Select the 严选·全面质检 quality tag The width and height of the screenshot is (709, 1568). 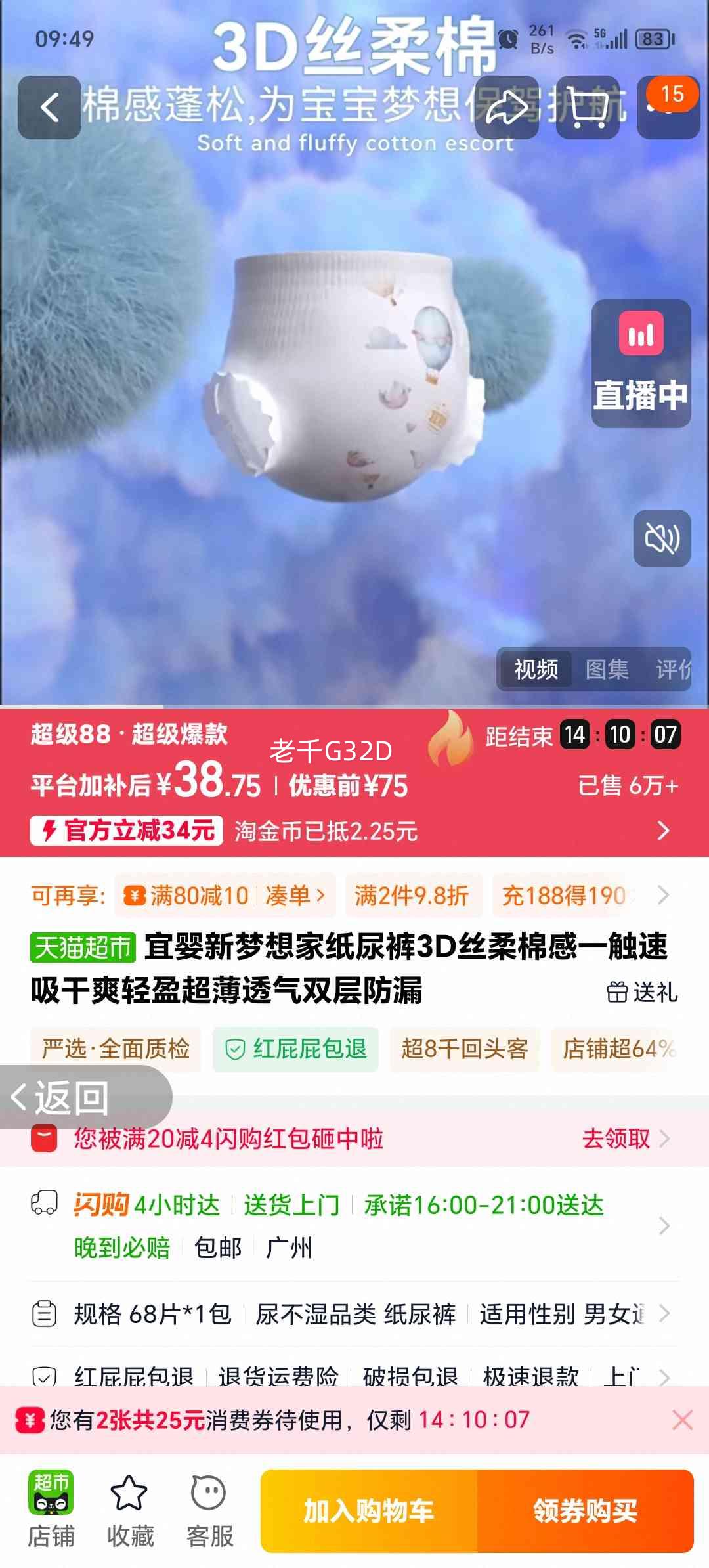click(x=116, y=1049)
